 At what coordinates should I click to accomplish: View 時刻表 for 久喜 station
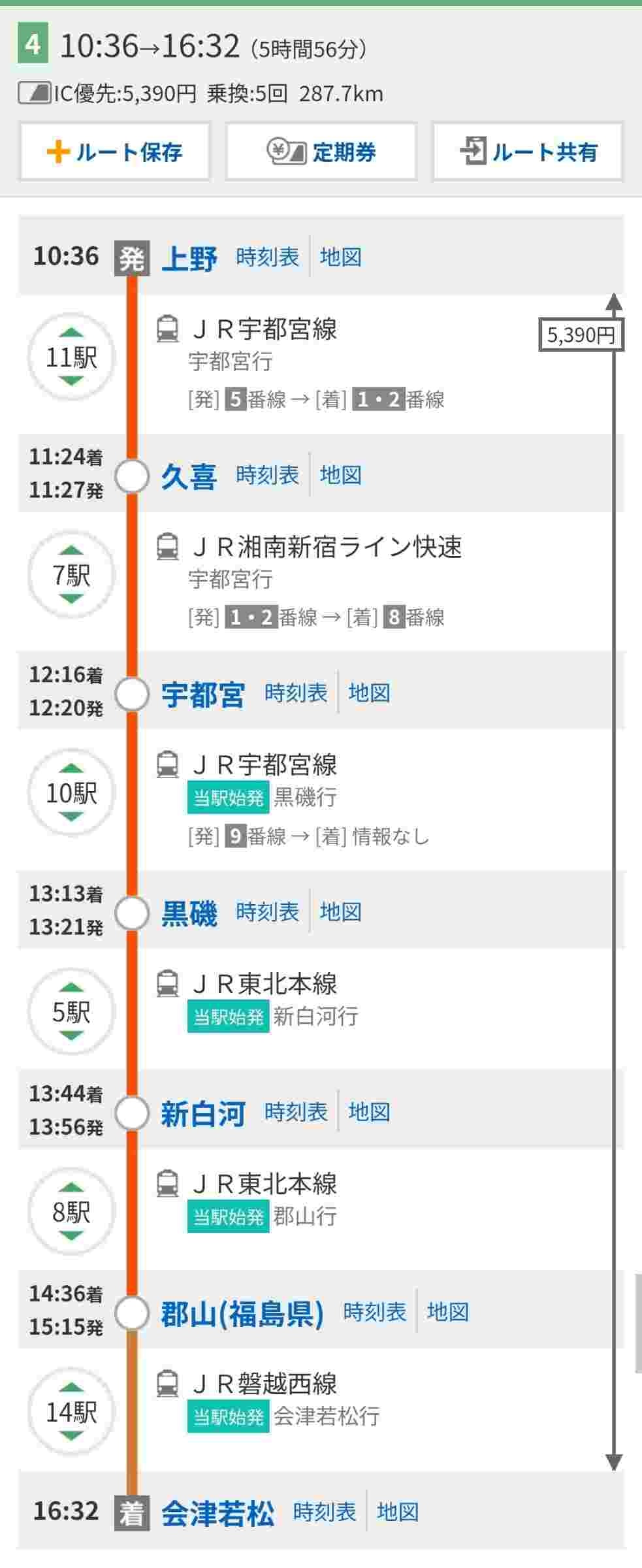click(267, 475)
